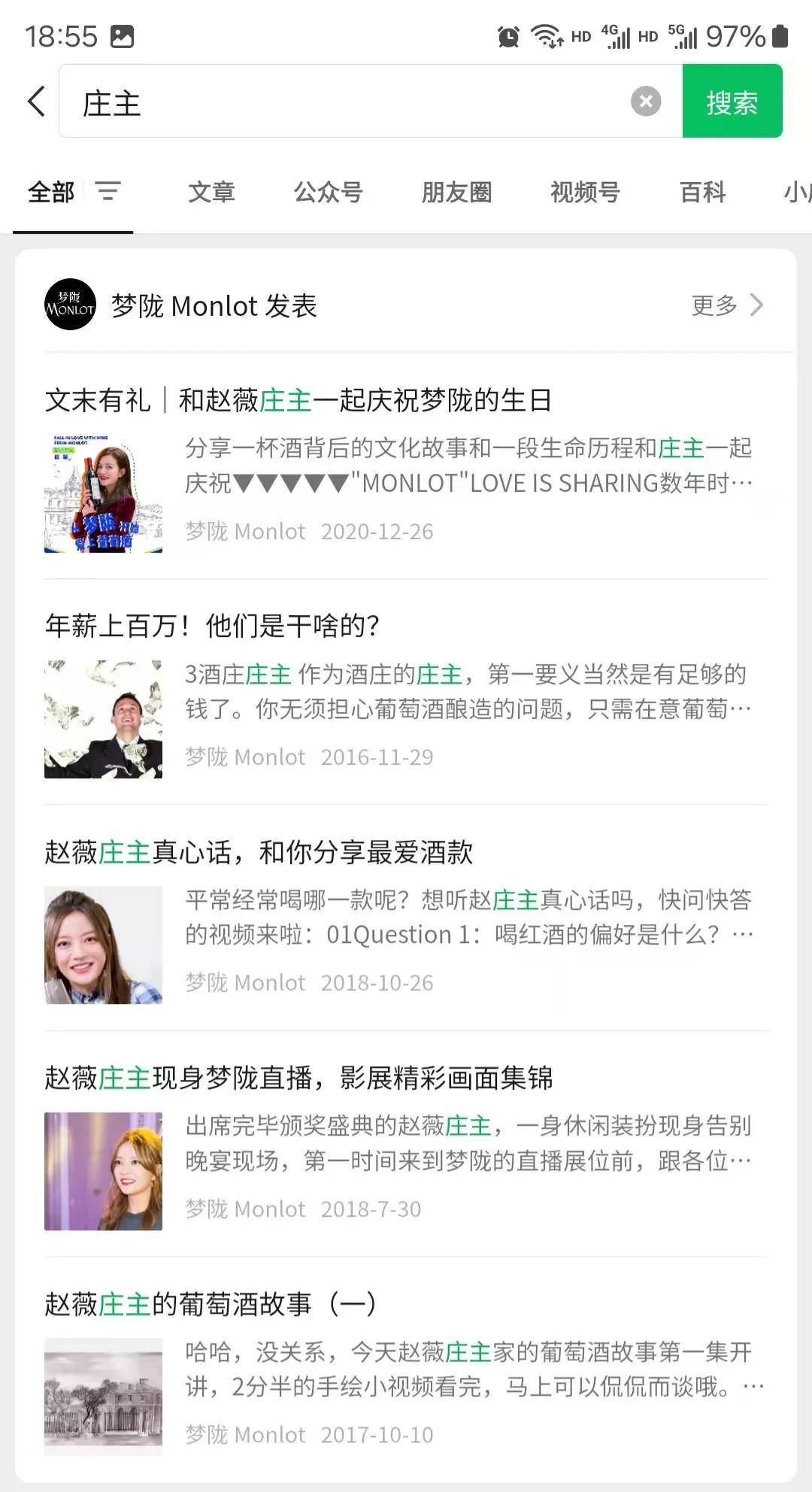
Task: Switch to the 百科 tab
Action: (x=702, y=193)
